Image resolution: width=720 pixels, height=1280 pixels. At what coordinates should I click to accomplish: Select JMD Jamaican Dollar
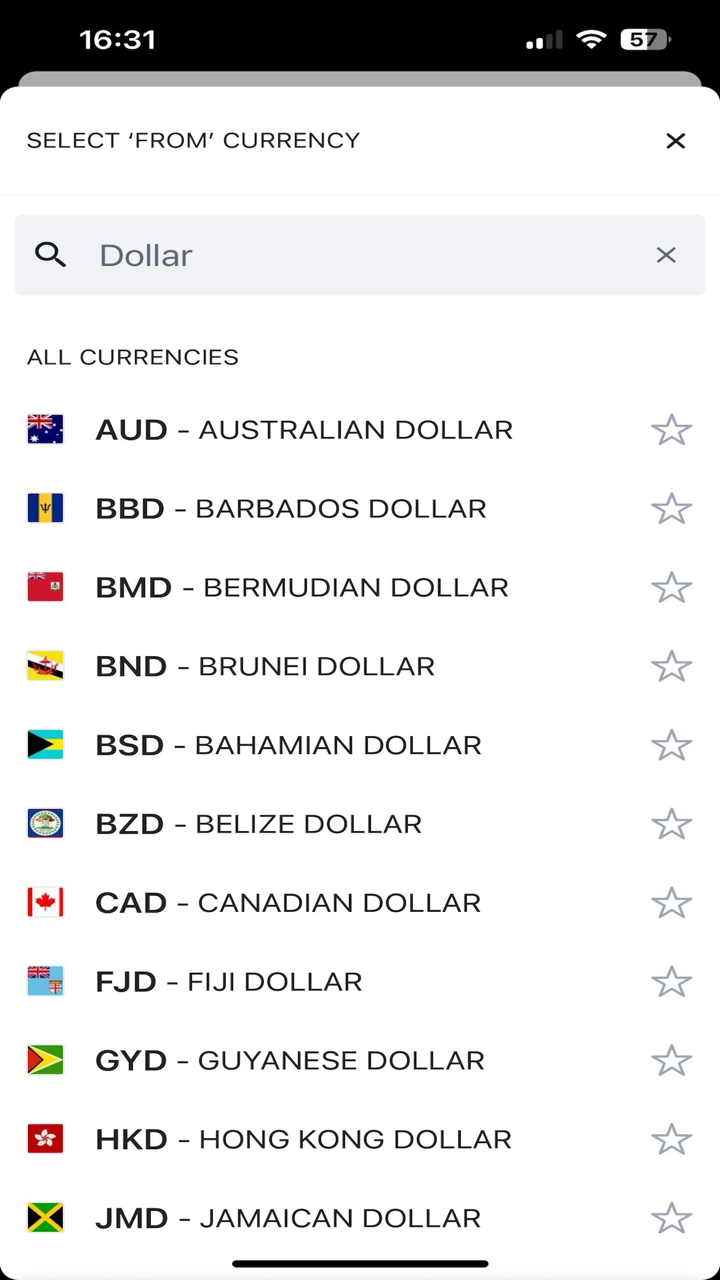[288, 1219]
